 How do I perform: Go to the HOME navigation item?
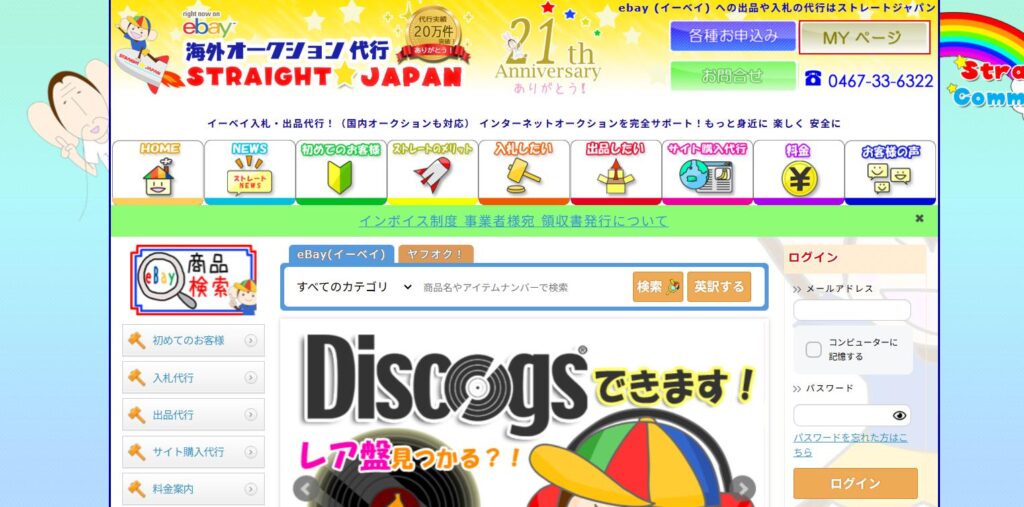pyautogui.click(x=158, y=172)
